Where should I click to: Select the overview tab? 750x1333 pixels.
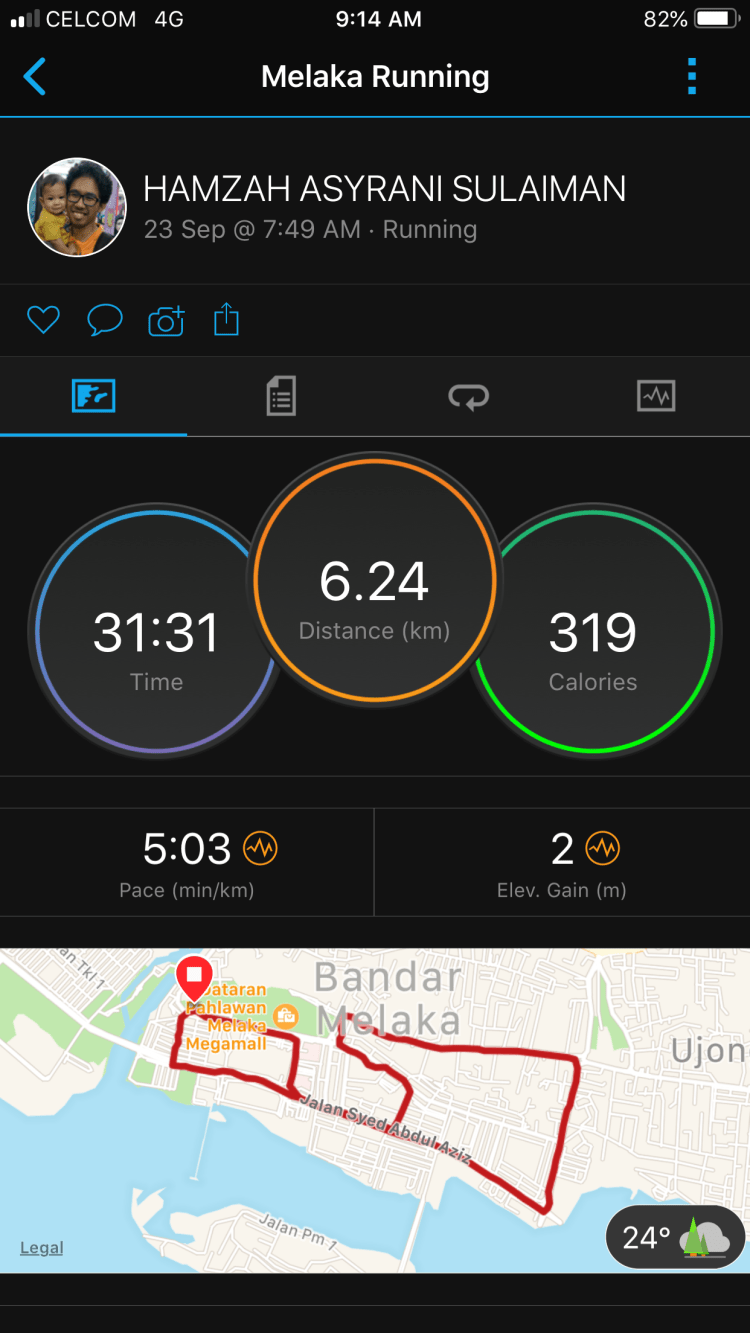coord(94,396)
